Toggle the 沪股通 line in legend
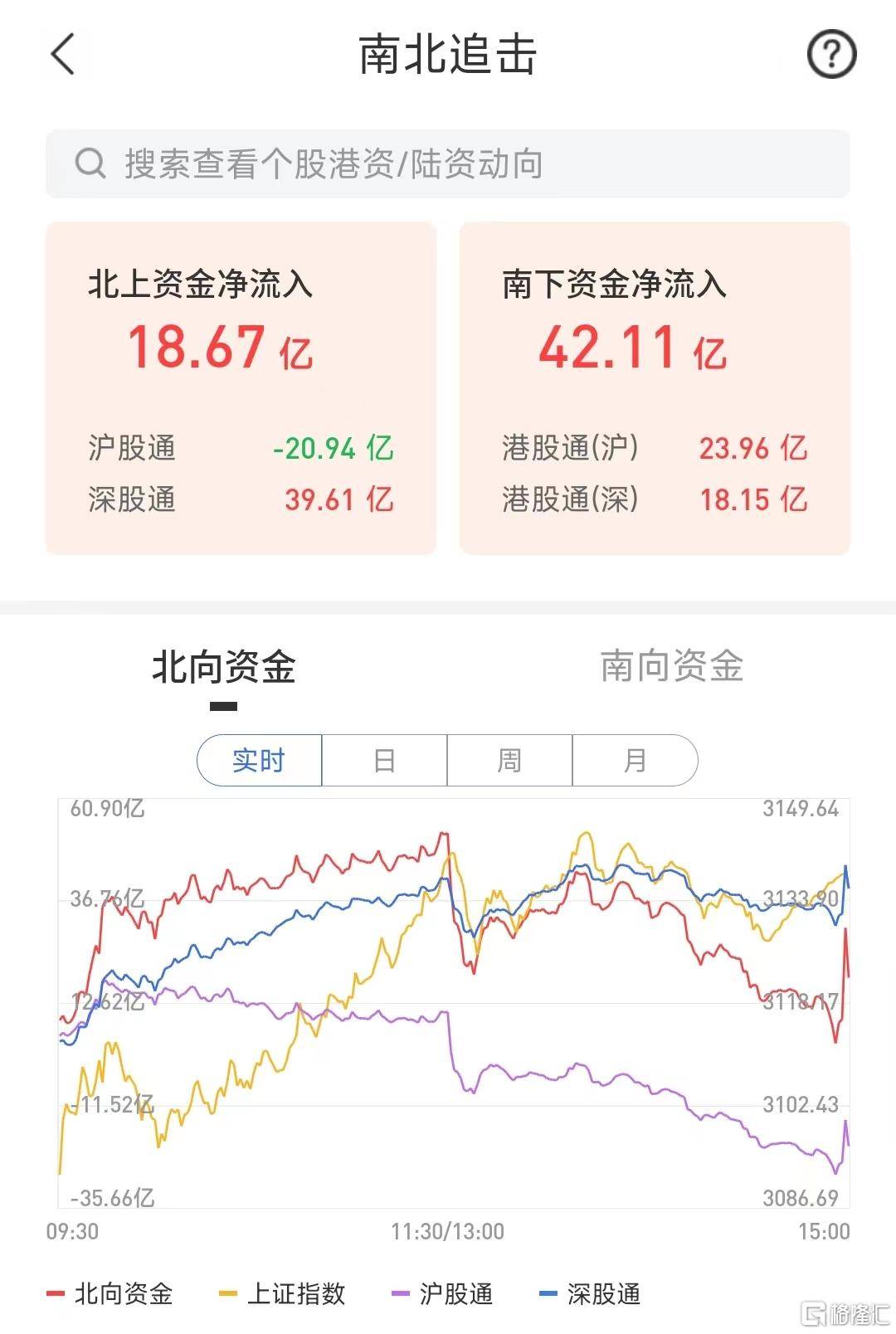The width and height of the screenshot is (896, 1334). [x=442, y=1293]
